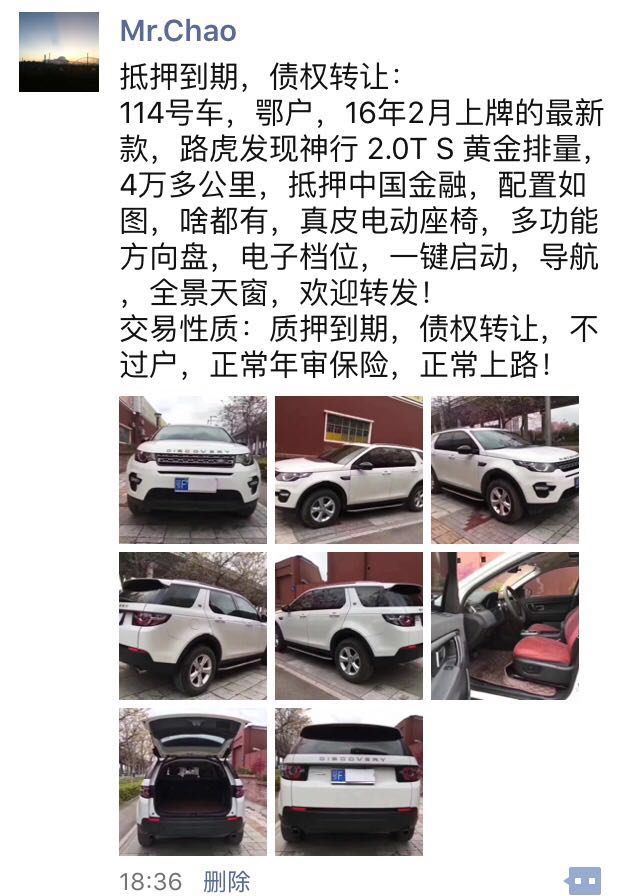The image size is (627, 896).
Task: Open the rear-right angle car photo
Action: tap(349, 625)
